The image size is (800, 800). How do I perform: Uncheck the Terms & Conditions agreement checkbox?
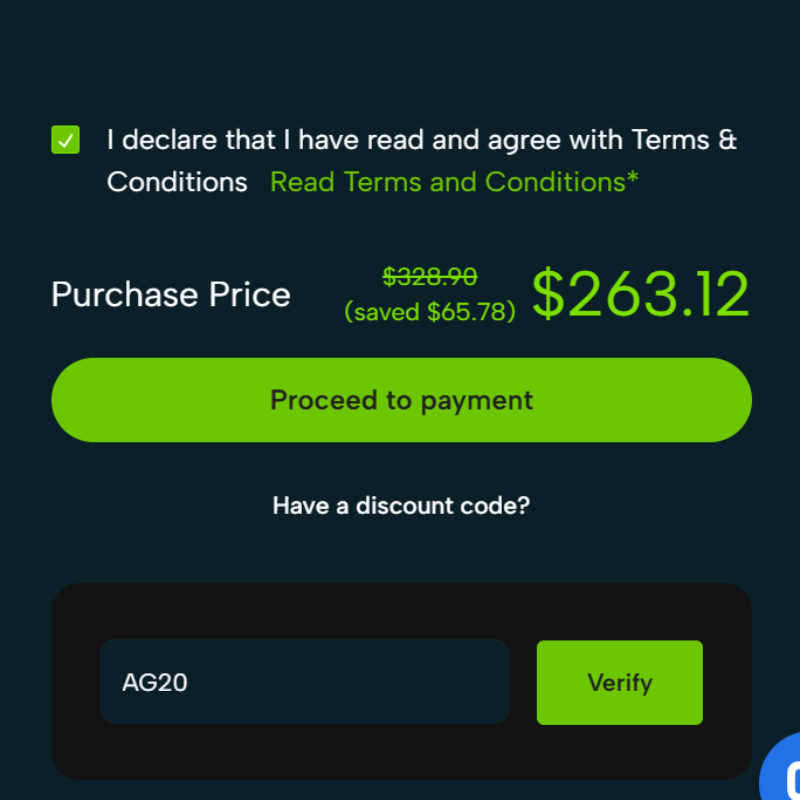[x=65, y=140]
